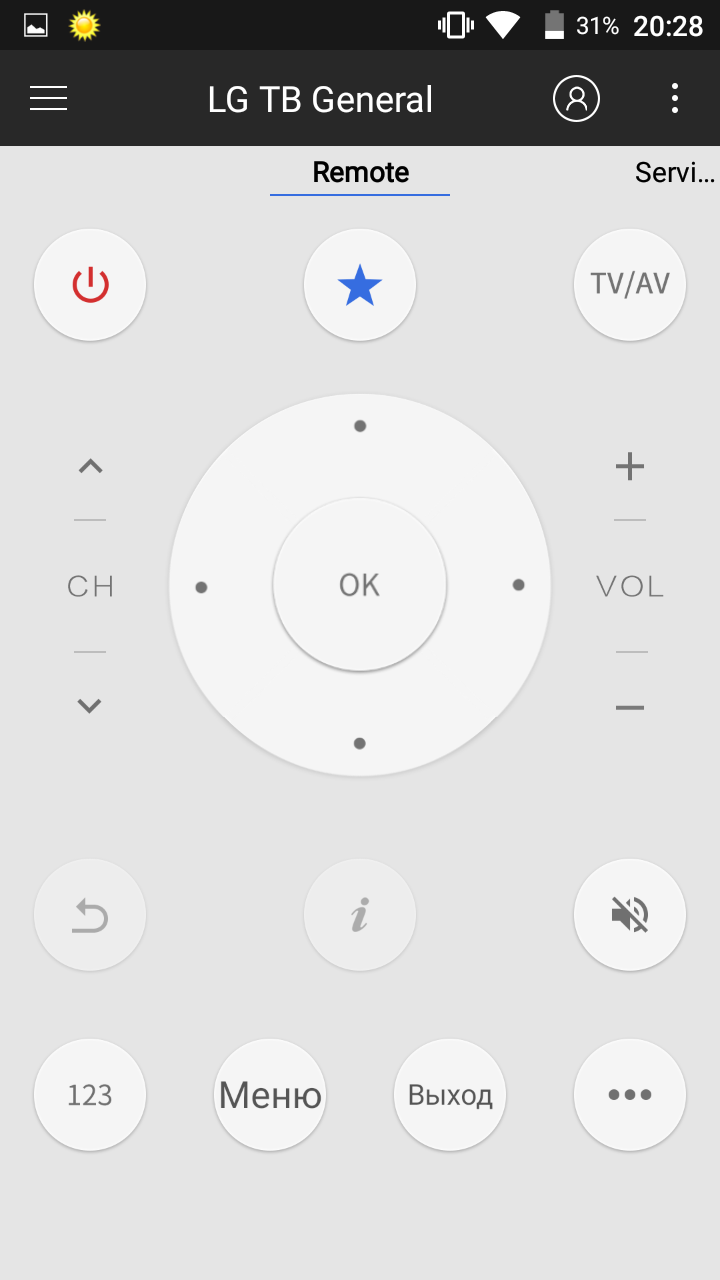720x1280 pixels.
Task: Open the TV Меню button
Action: click(270, 1095)
